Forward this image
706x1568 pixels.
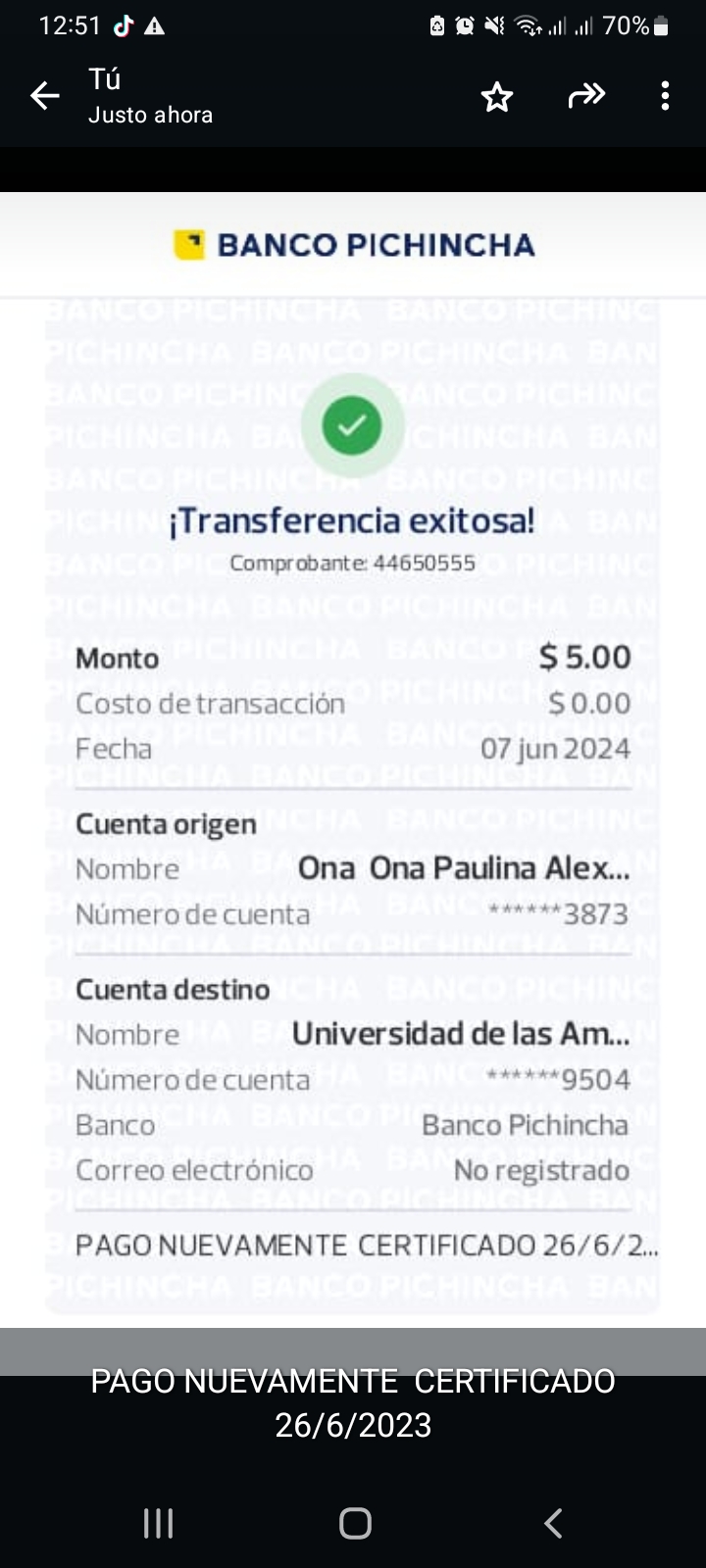coord(586,96)
